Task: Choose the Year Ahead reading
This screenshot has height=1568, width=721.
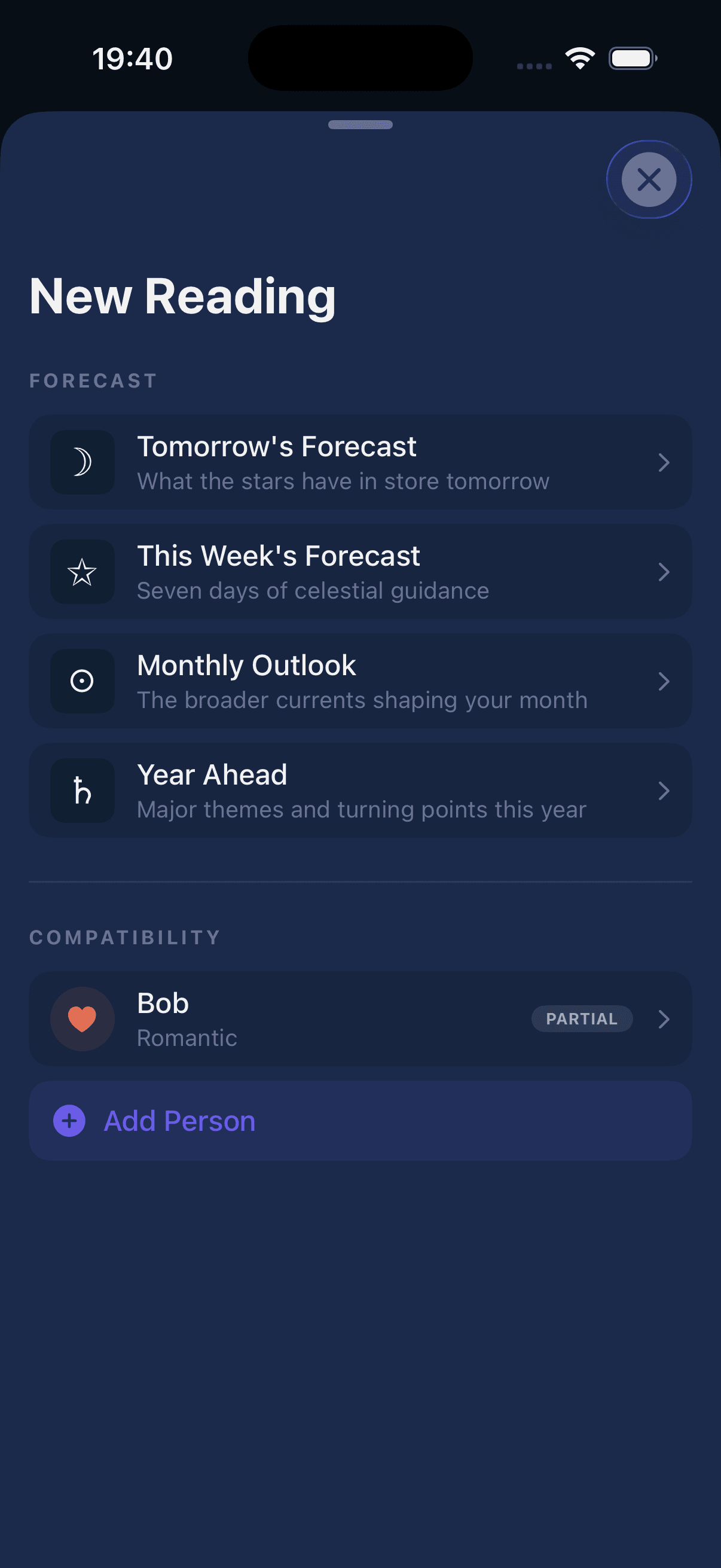Action: click(x=360, y=791)
